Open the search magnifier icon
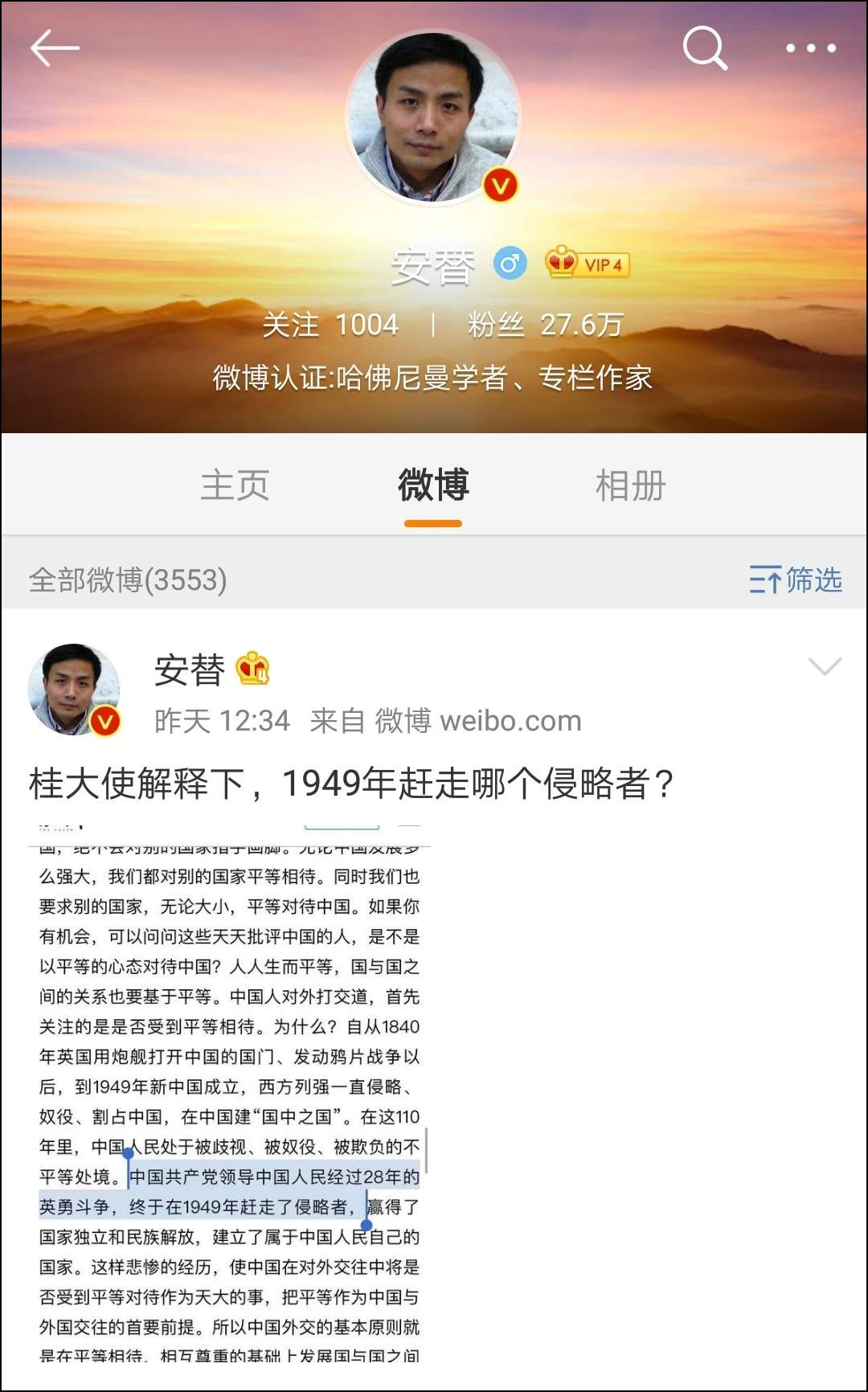Viewport: 868px width, 1392px height. (706, 48)
